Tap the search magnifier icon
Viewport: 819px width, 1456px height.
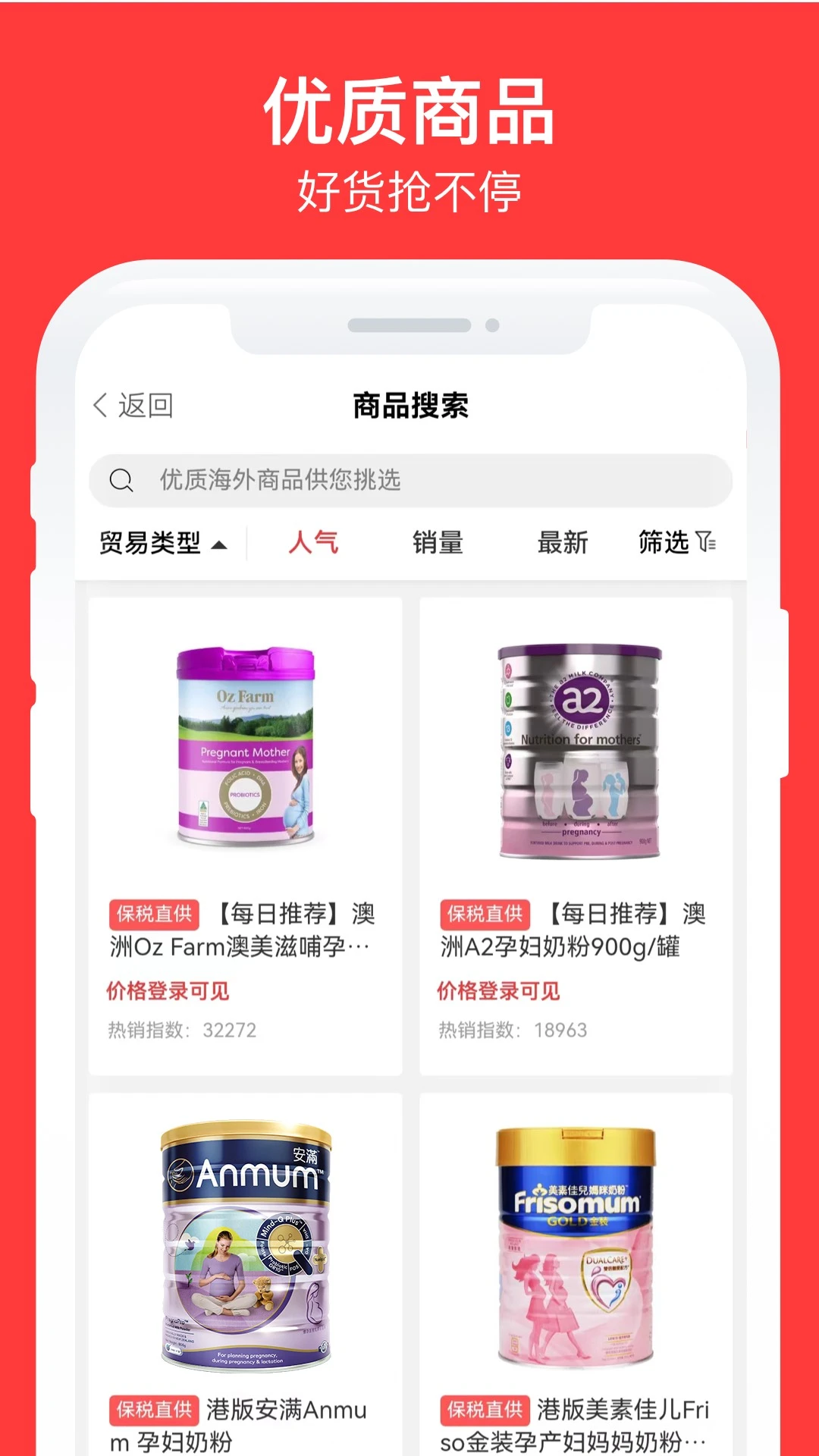coord(121,479)
